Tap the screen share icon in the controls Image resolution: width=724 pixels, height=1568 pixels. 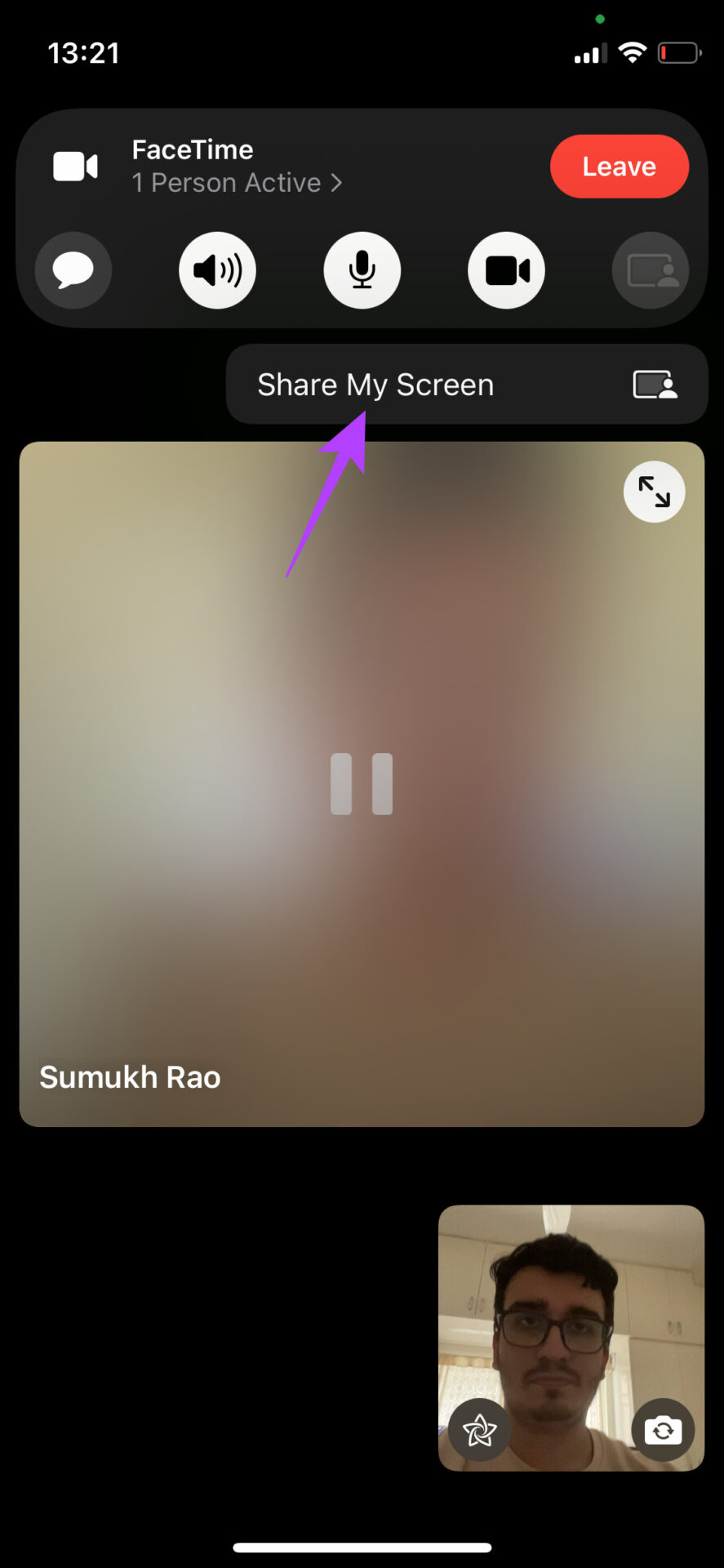tap(651, 270)
